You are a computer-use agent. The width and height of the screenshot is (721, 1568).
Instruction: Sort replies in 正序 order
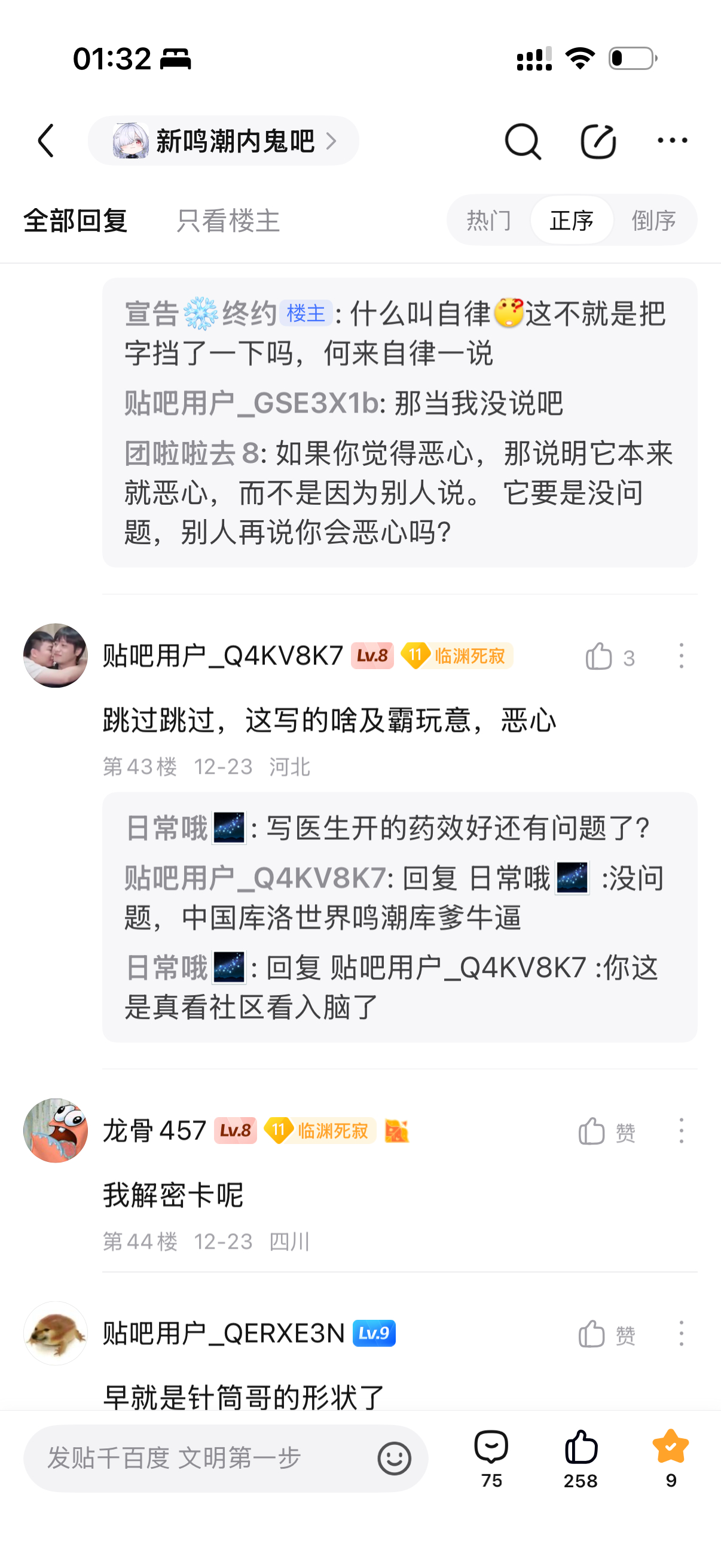point(572,220)
